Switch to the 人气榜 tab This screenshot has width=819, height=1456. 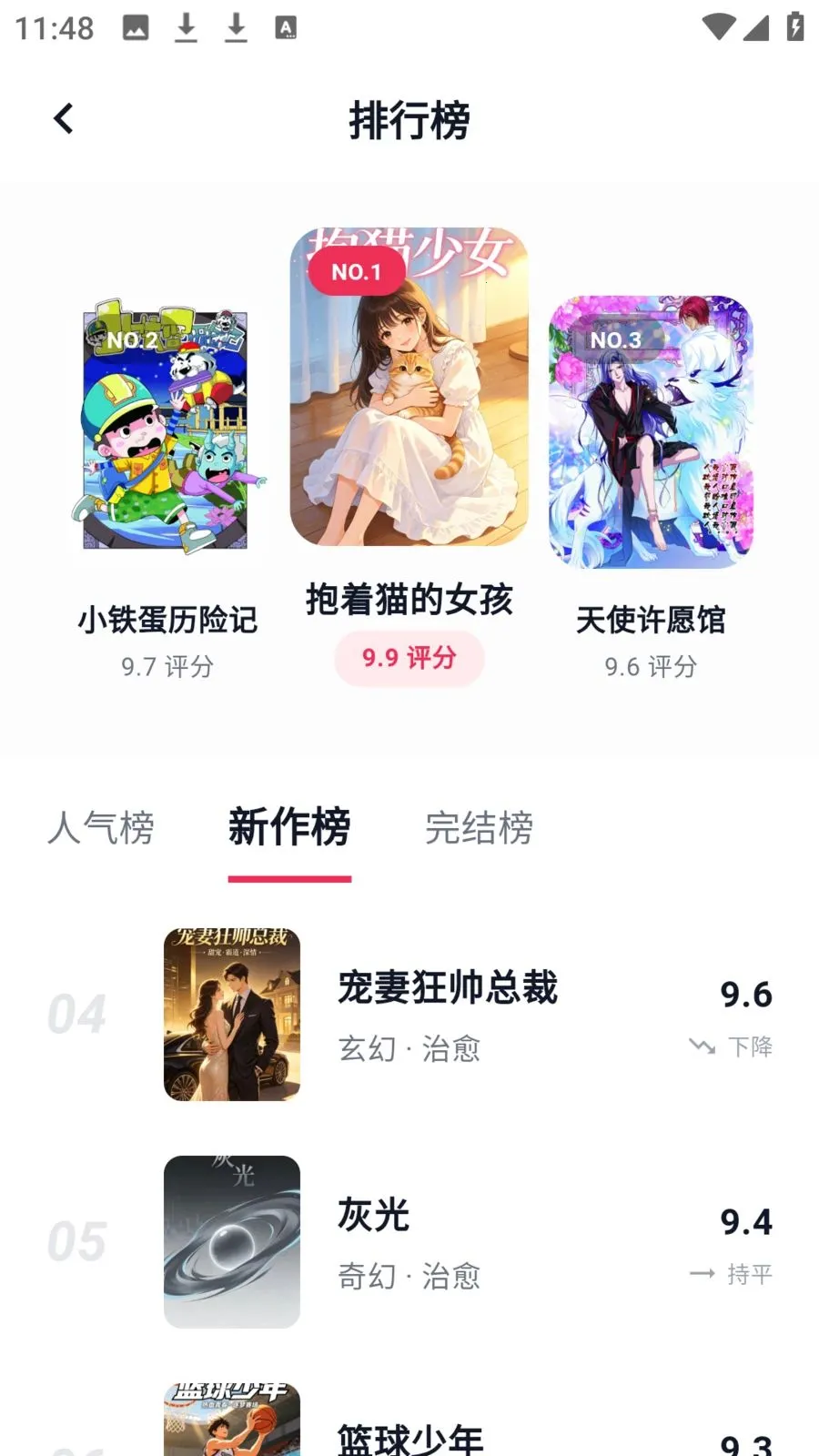[x=102, y=828]
